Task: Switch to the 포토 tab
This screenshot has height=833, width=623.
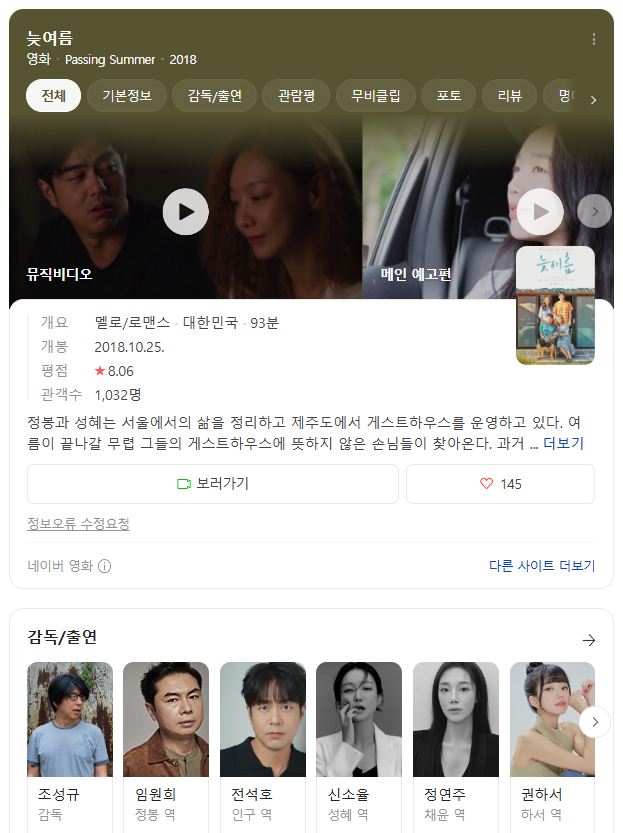Action: point(448,96)
